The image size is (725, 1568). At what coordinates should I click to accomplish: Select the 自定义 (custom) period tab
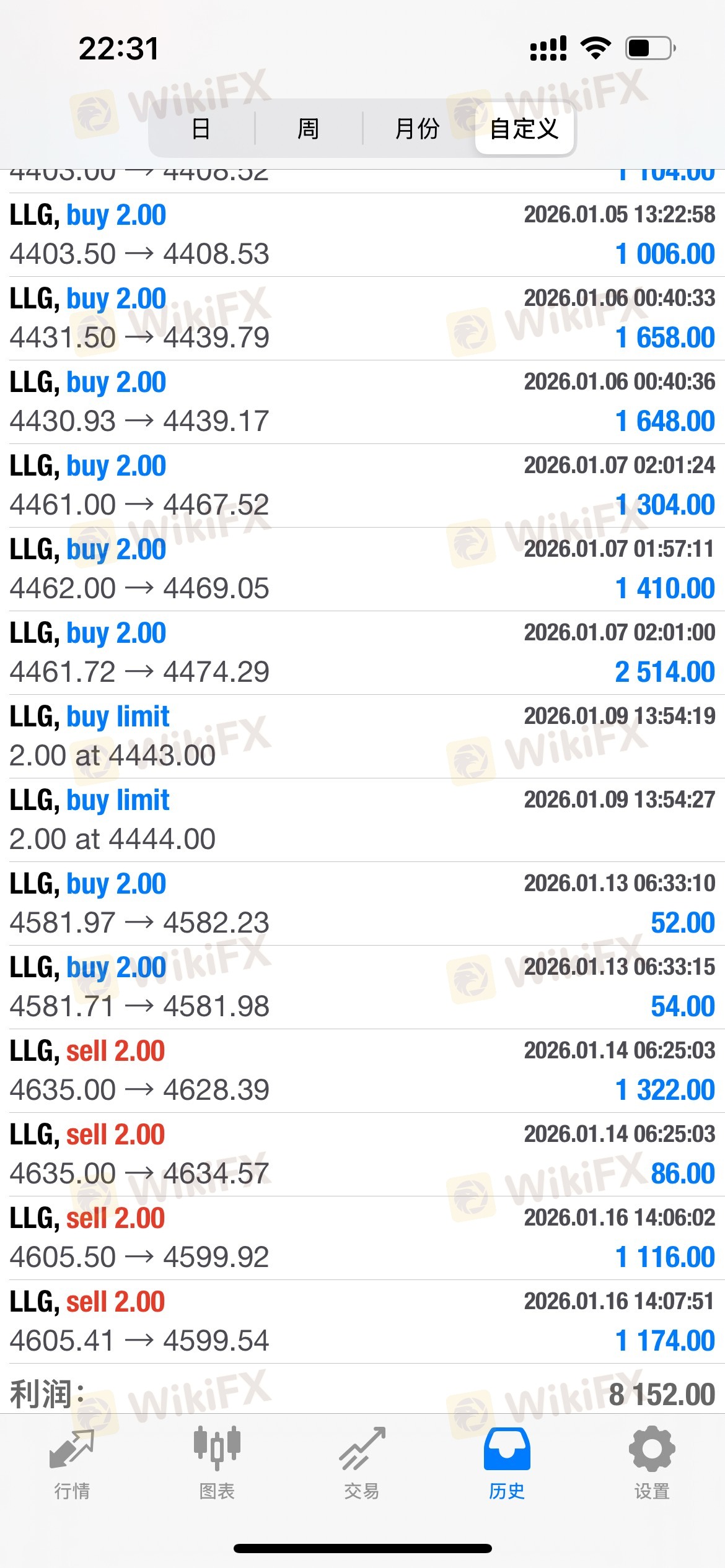pos(525,129)
